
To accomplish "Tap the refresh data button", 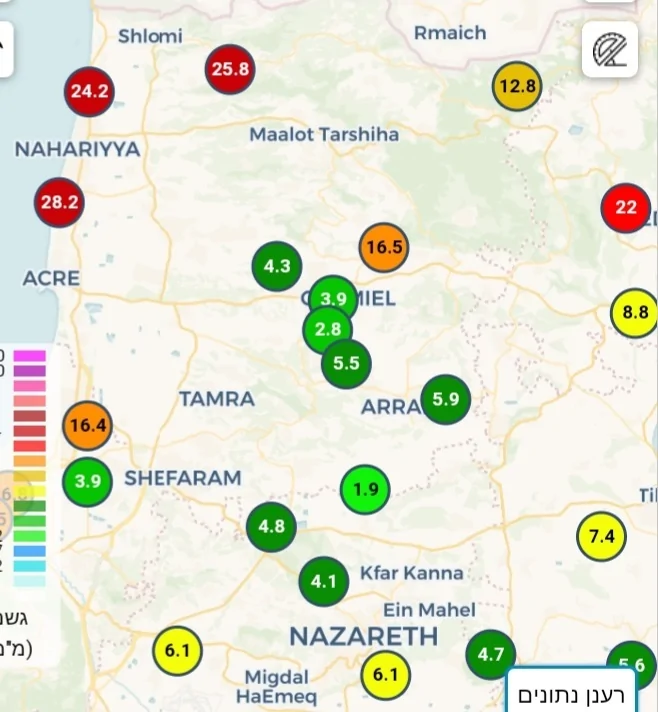I will pyautogui.click(x=571, y=693).
